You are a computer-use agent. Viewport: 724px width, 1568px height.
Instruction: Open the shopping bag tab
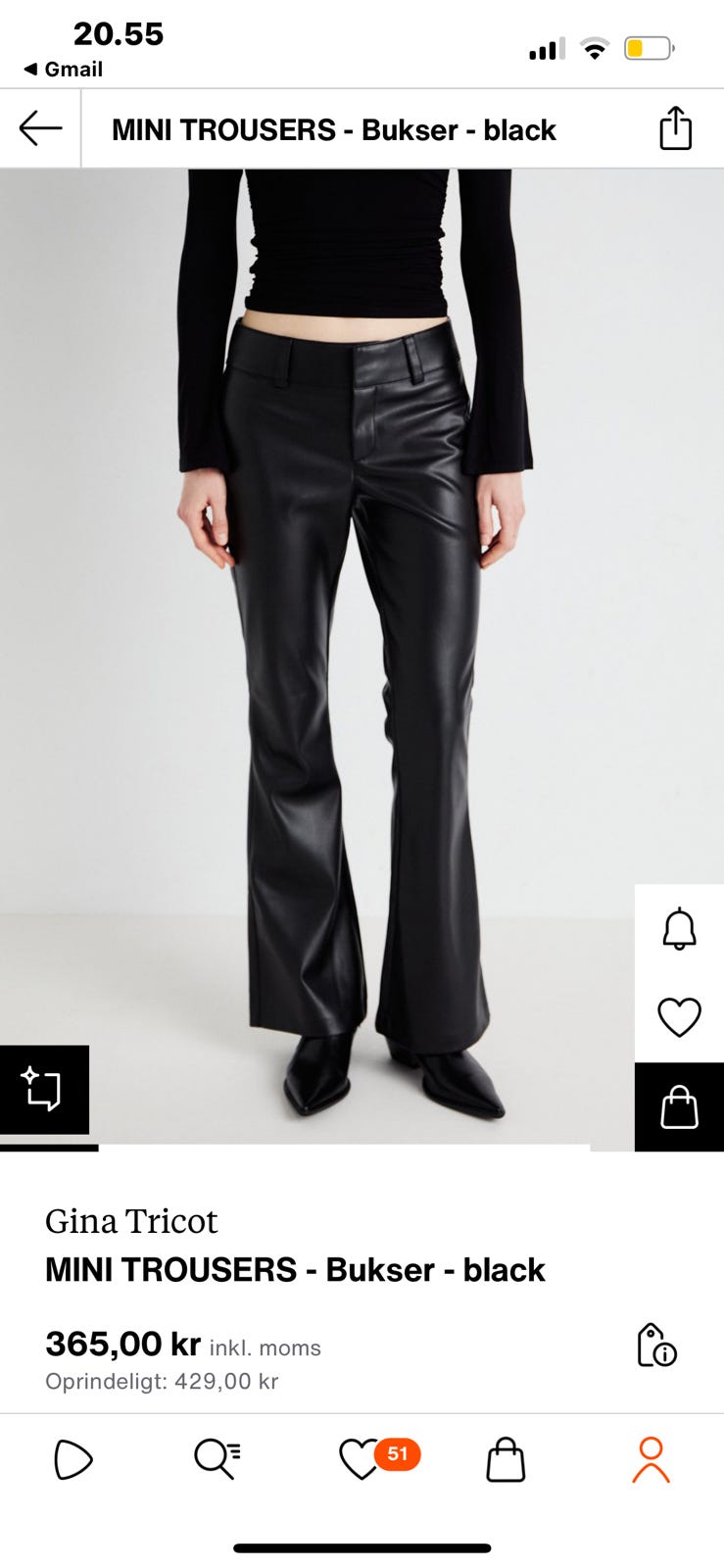[x=506, y=1459]
